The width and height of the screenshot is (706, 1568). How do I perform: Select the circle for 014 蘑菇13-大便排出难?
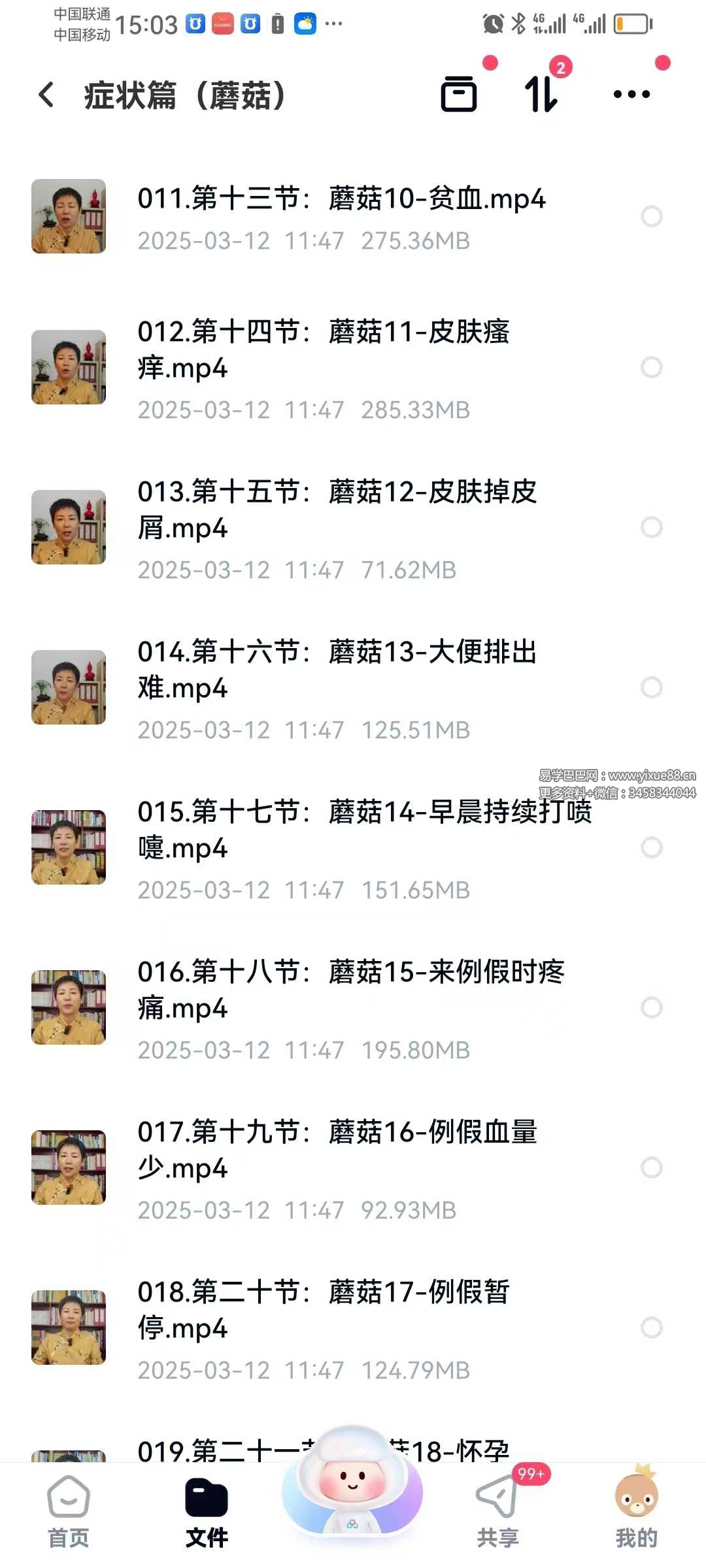point(651,687)
